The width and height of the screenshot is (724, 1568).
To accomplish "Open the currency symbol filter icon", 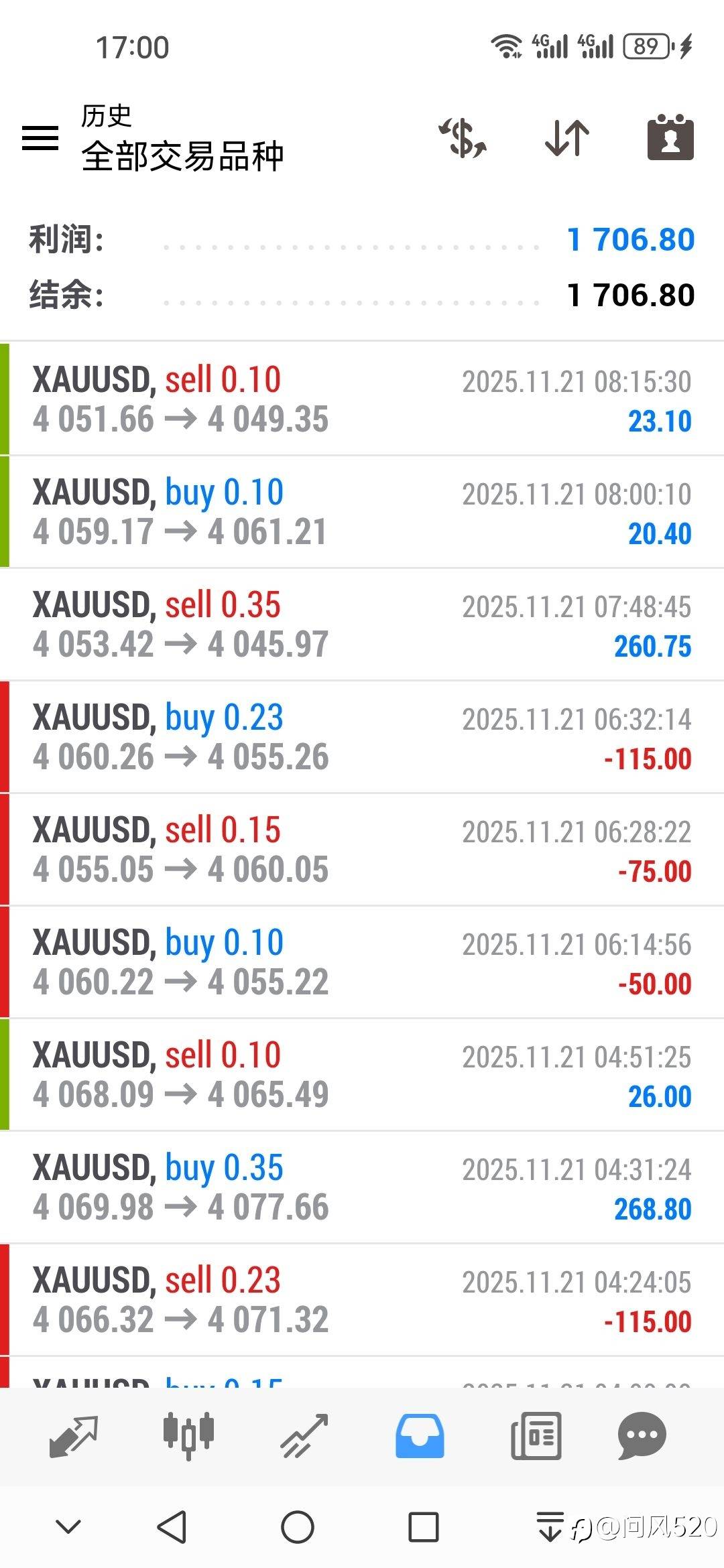I will (463, 138).
